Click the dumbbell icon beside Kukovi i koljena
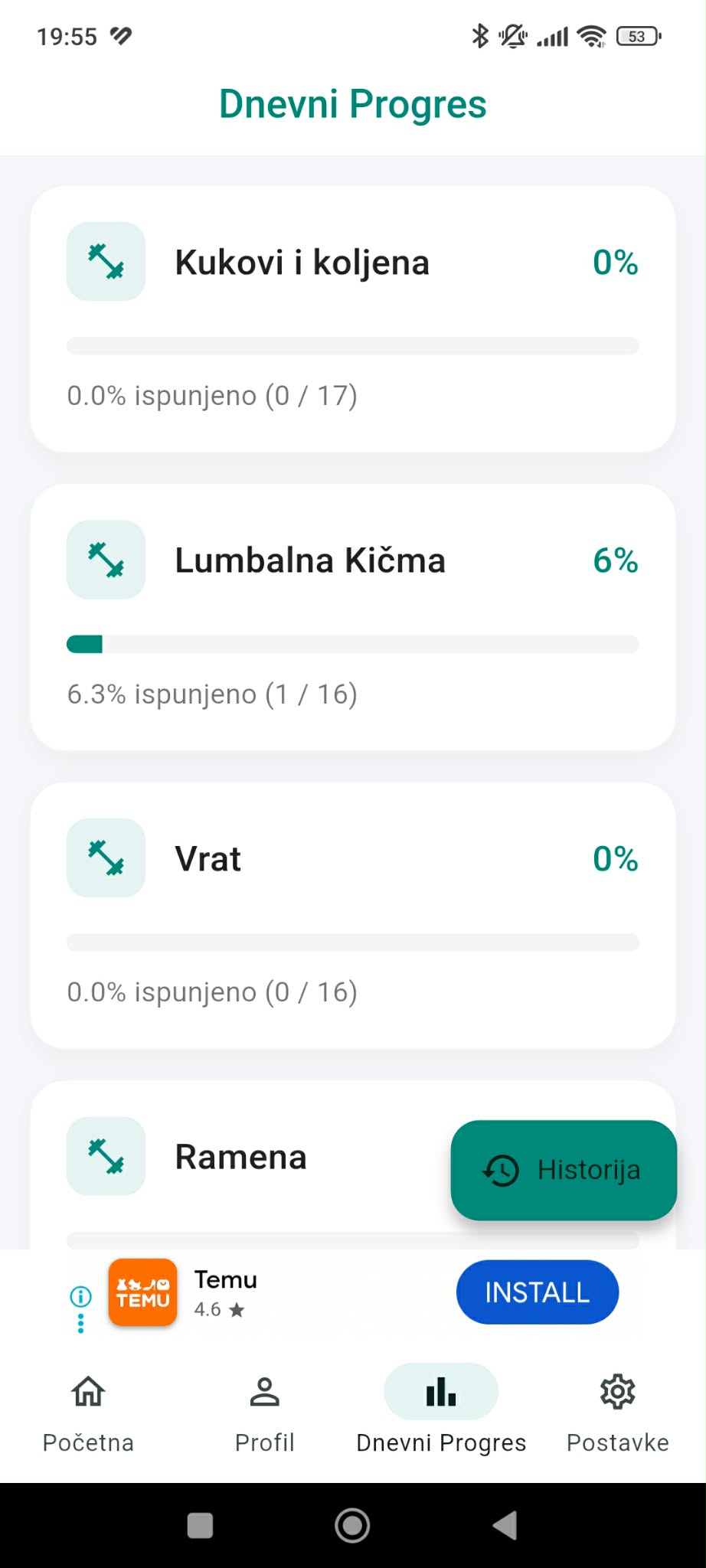Screen dimensions: 706x1568 tap(106, 261)
